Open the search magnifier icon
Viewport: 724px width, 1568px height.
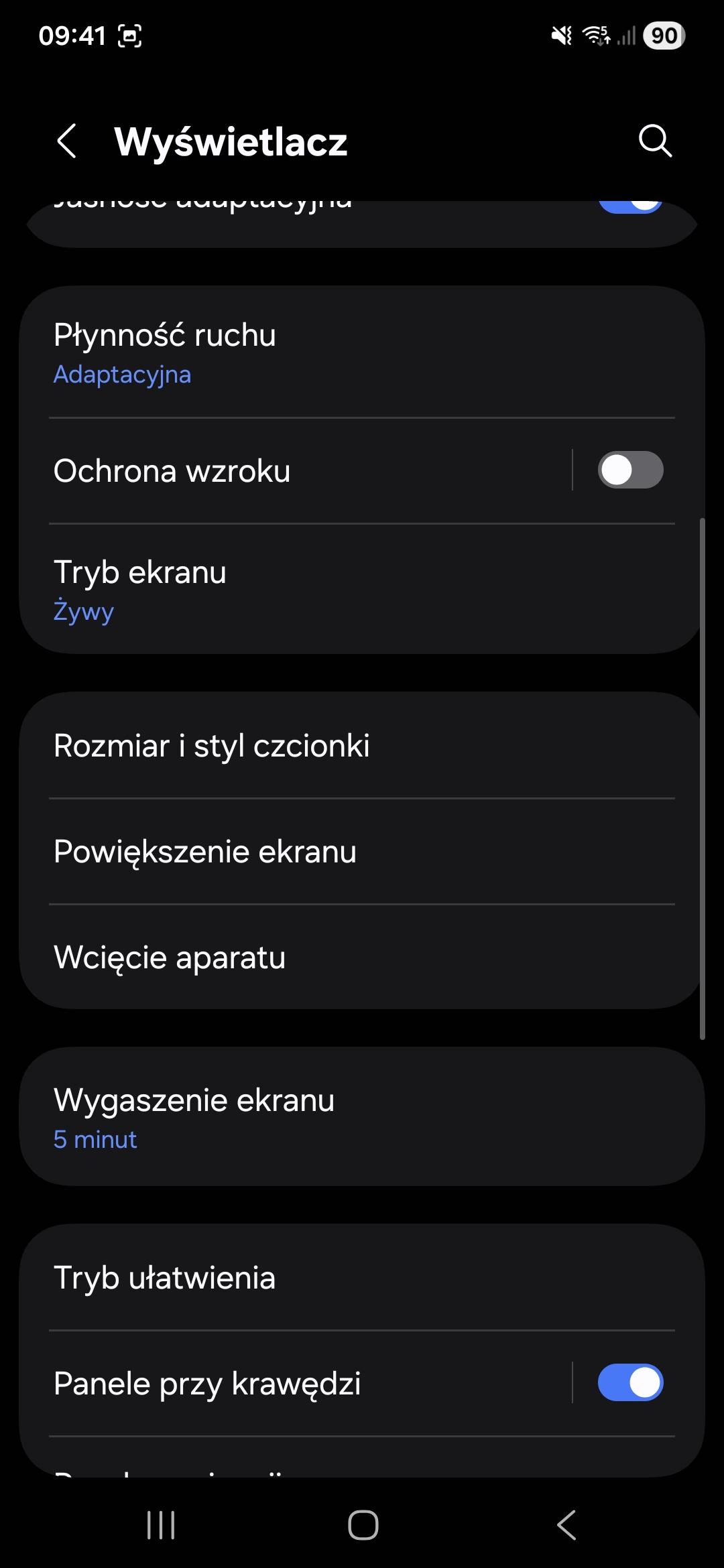coord(654,141)
